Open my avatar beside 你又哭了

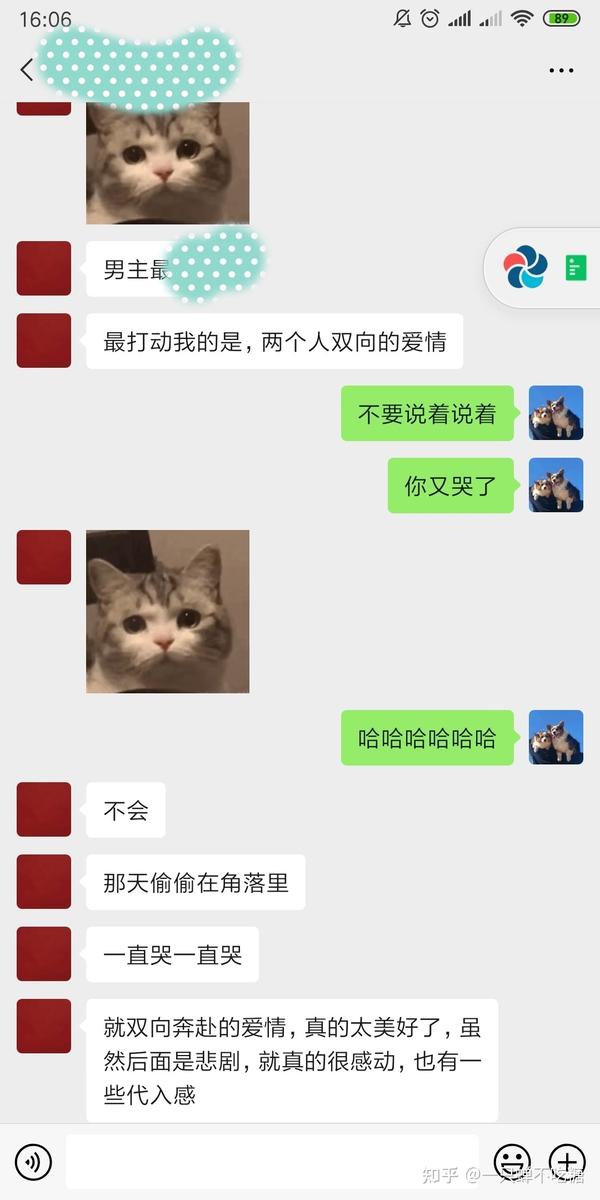556,485
